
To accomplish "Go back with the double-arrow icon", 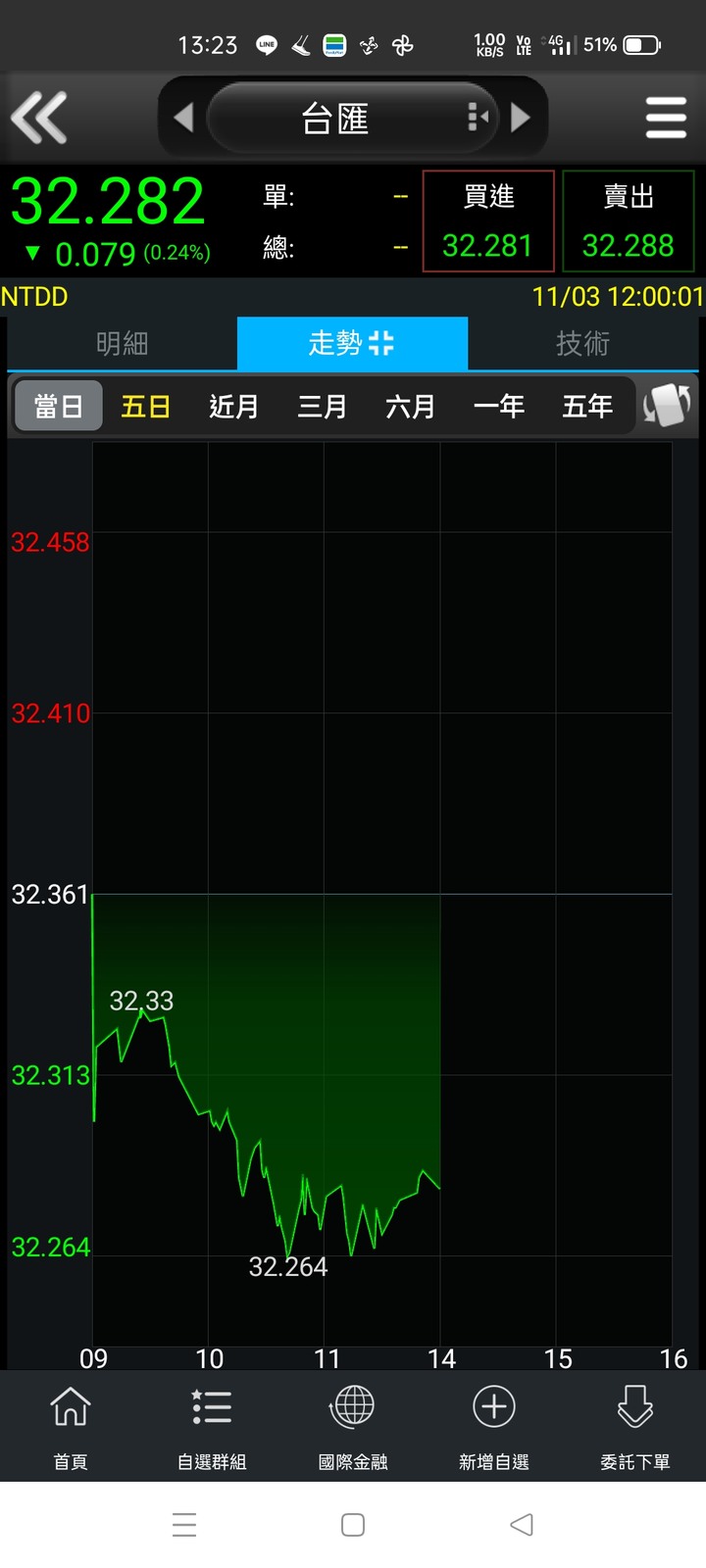I will 39,118.
